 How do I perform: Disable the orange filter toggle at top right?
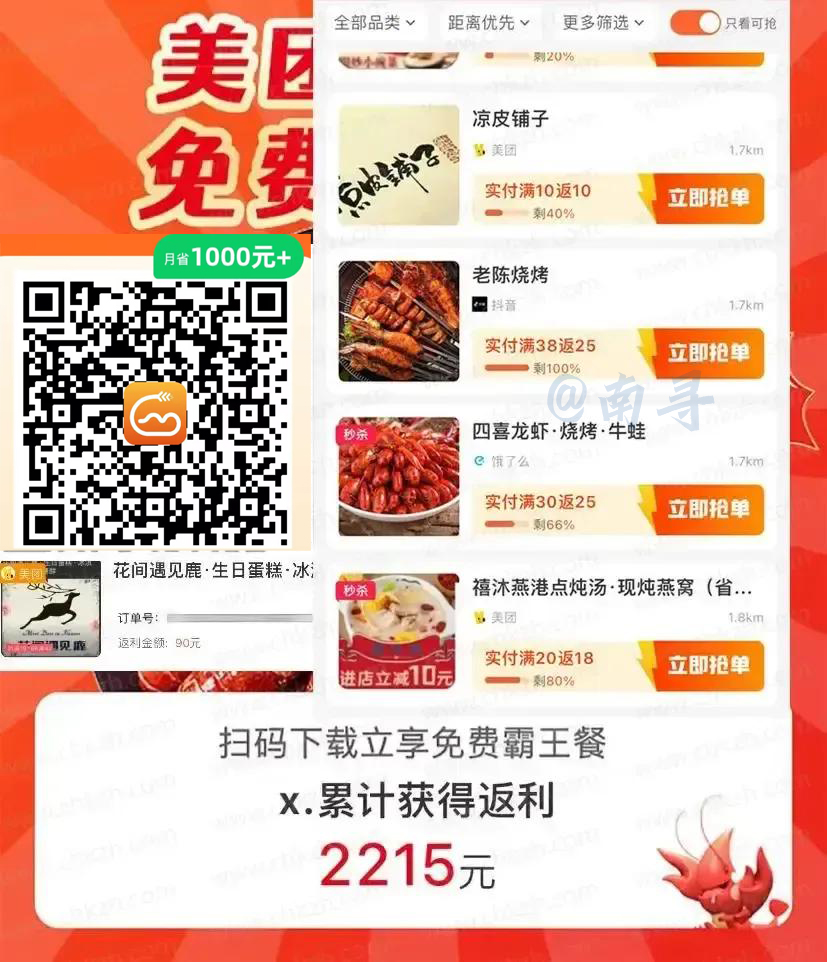click(x=696, y=22)
